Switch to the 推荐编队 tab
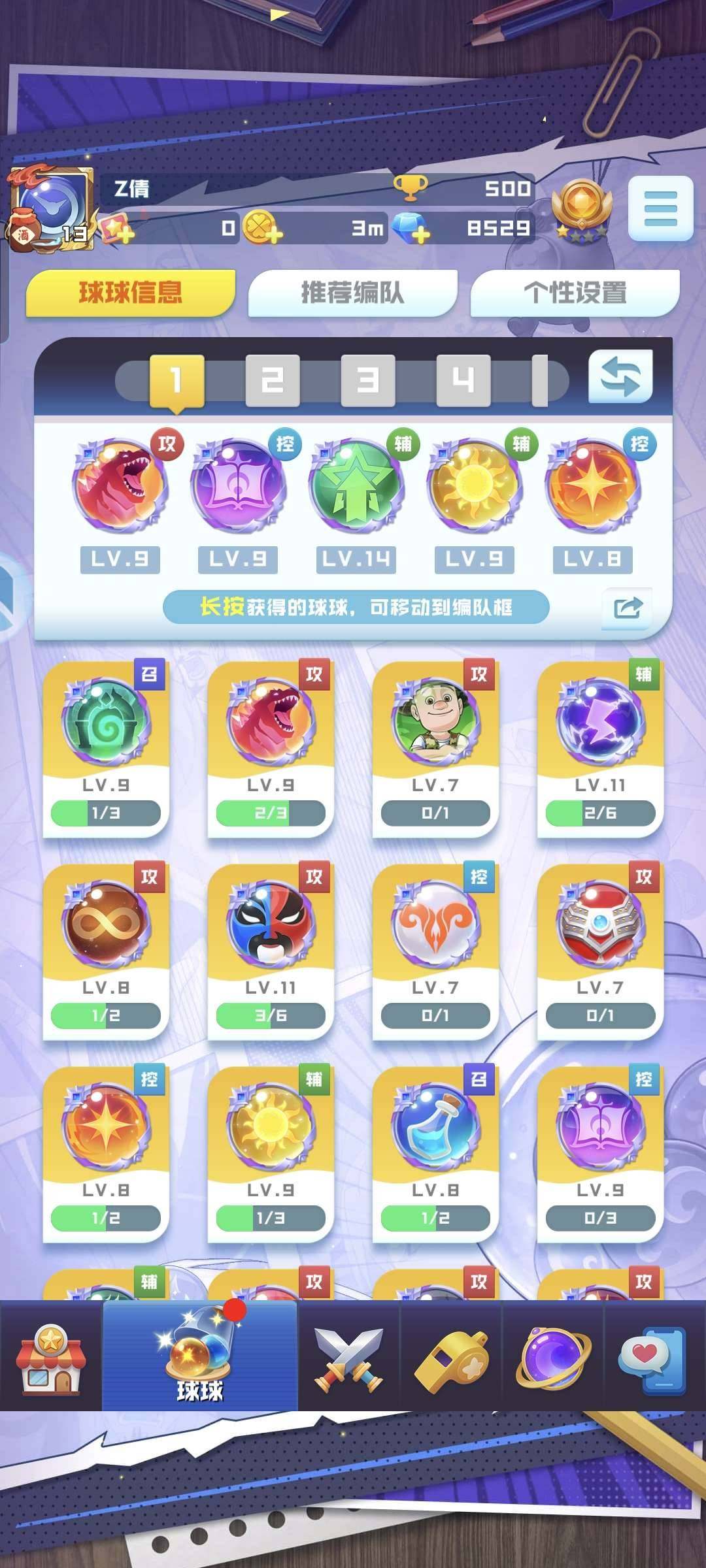This screenshot has height=1568, width=706. [x=352, y=293]
